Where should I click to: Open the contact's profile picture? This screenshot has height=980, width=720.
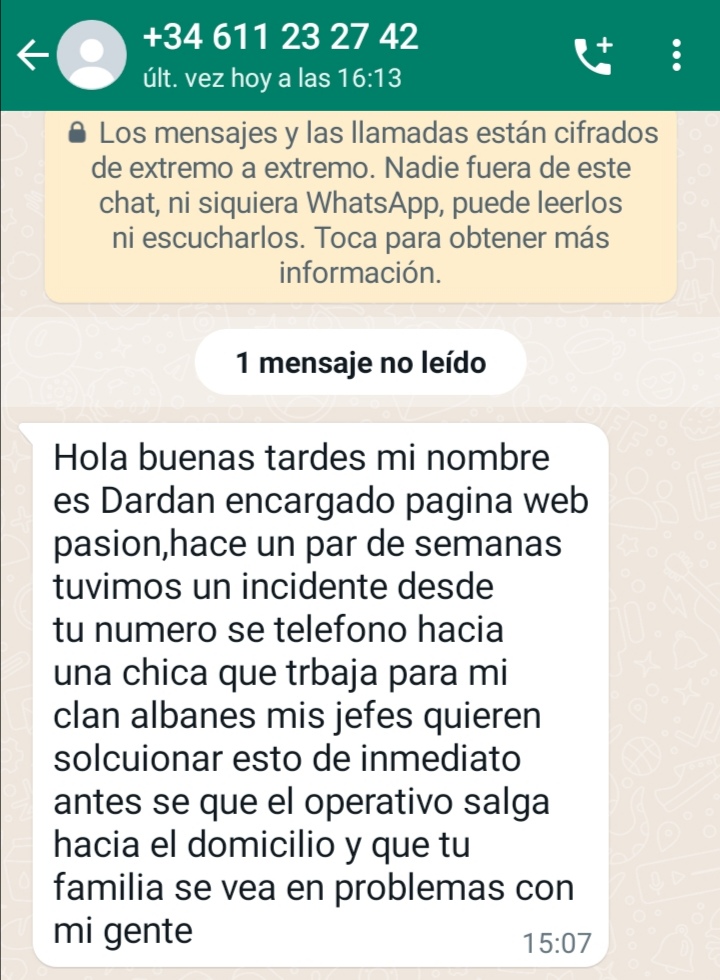tap(91, 55)
